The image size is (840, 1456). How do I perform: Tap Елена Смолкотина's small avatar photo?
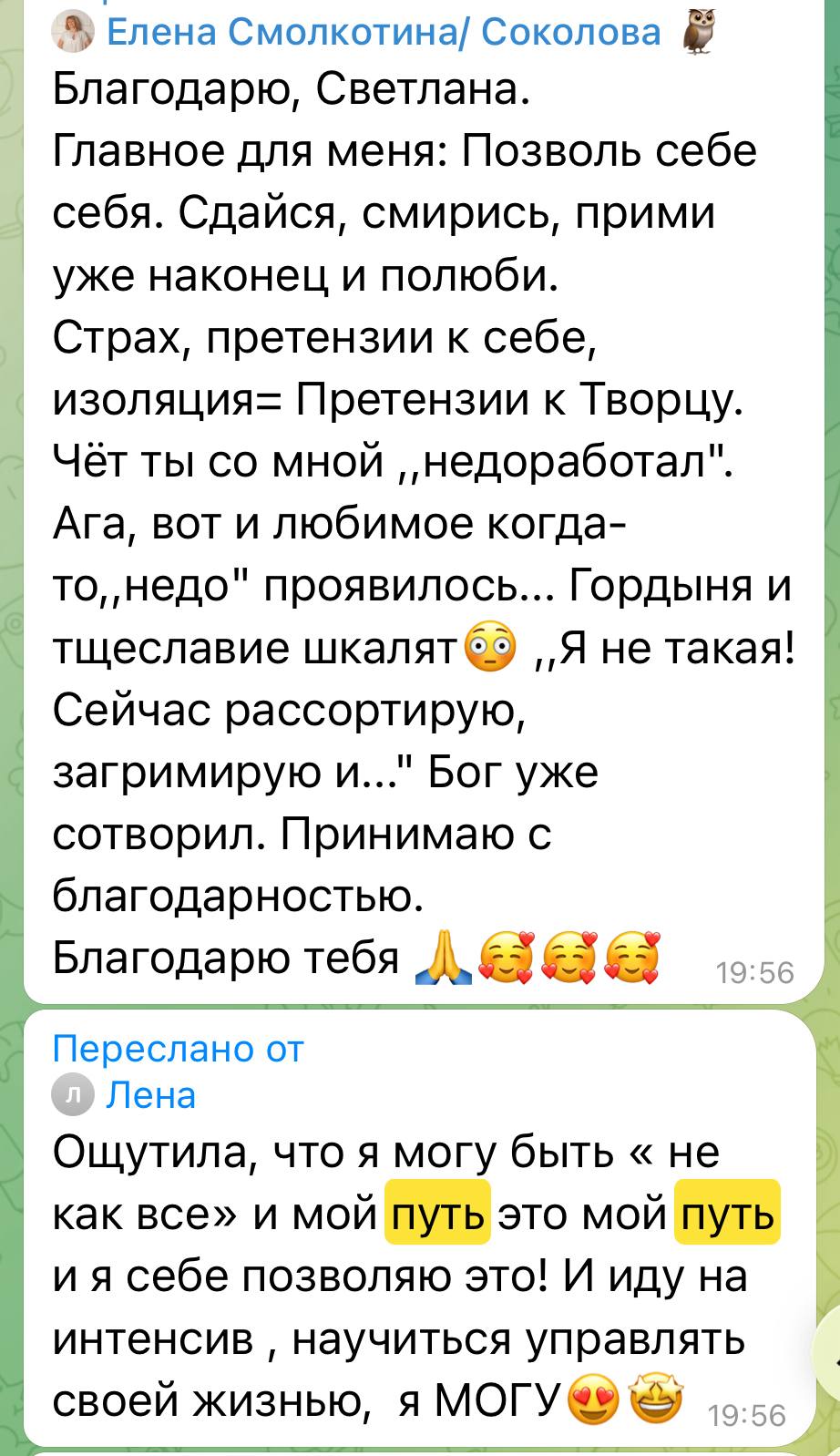(x=74, y=34)
